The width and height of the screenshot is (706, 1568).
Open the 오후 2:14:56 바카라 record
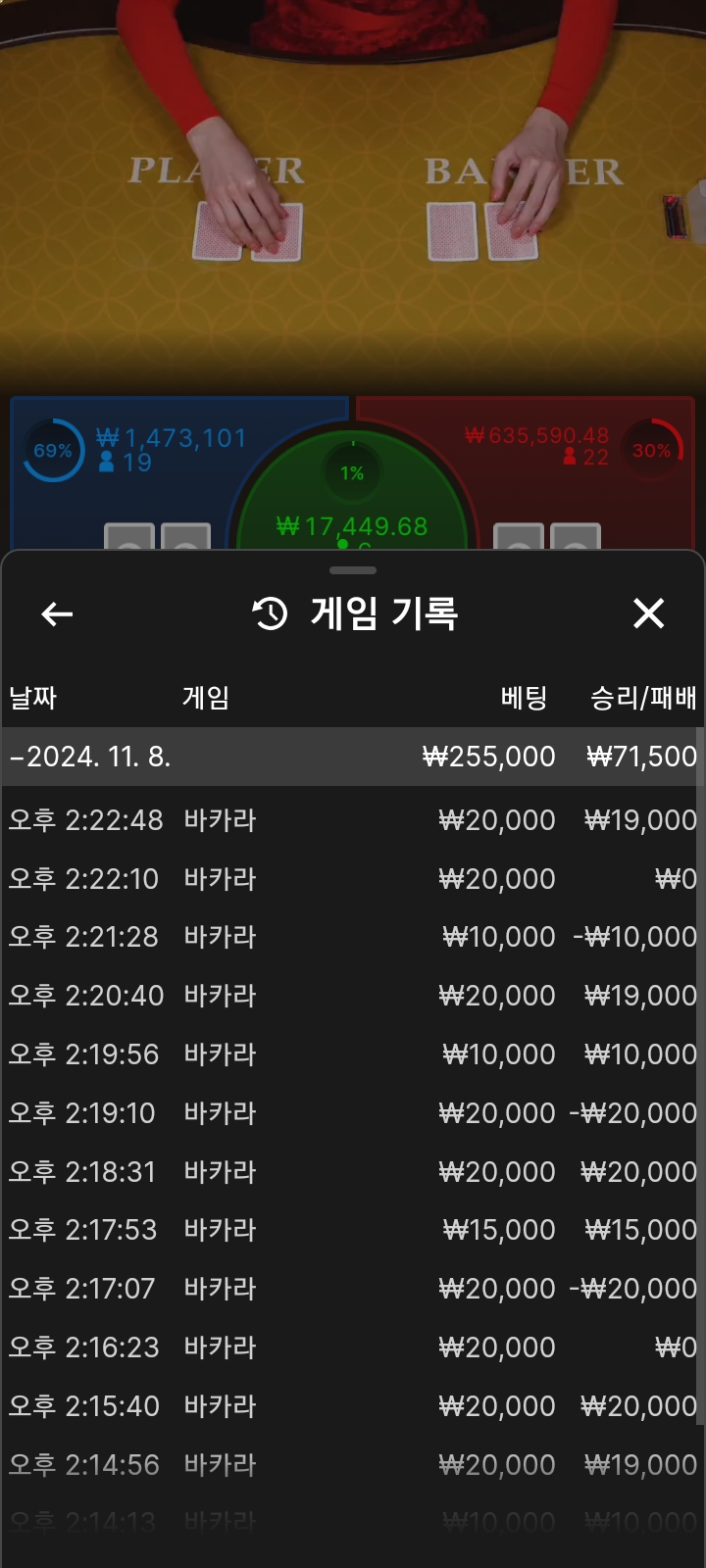tap(352, 1465)
